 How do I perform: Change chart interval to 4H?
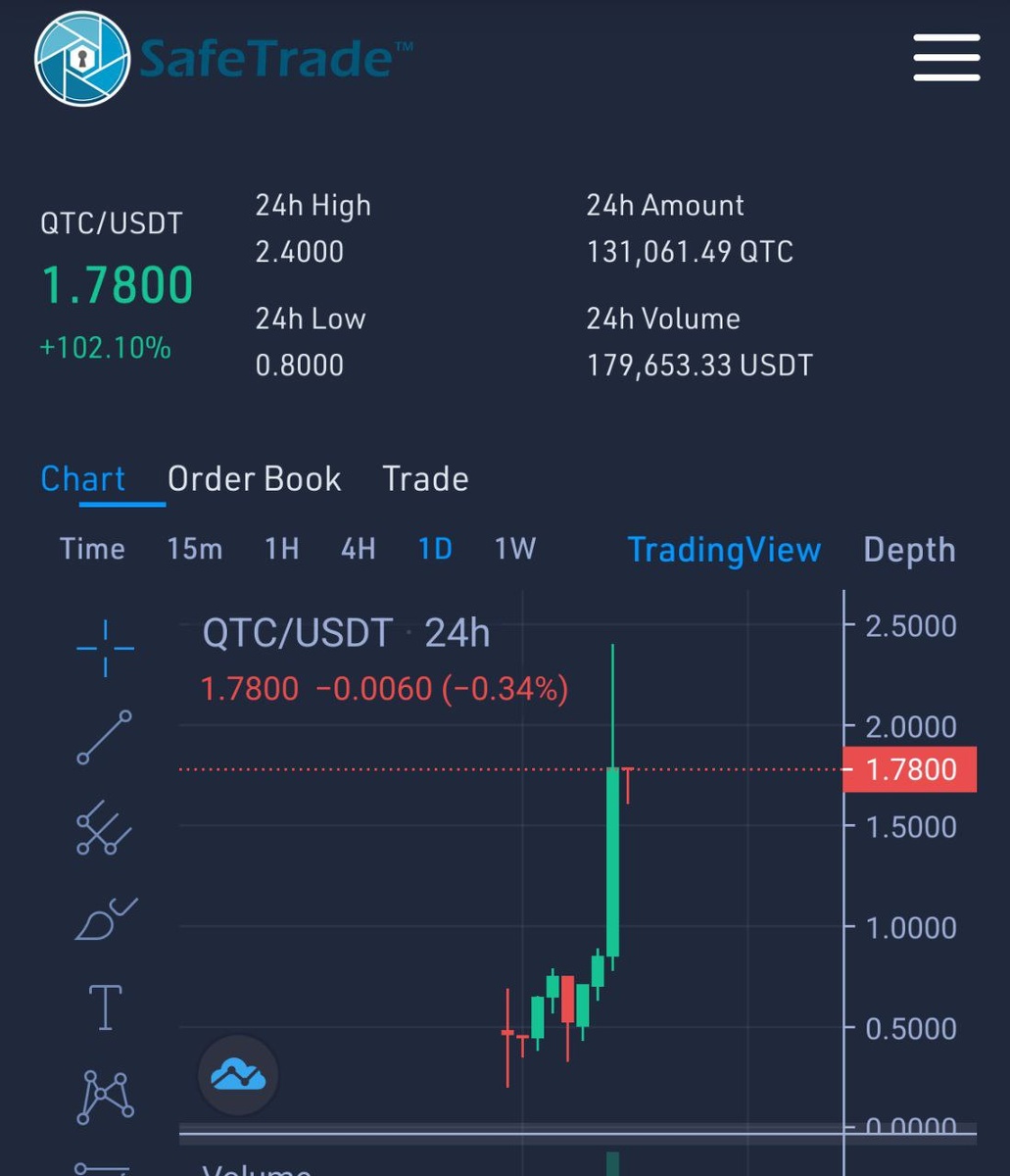(359, 549)
